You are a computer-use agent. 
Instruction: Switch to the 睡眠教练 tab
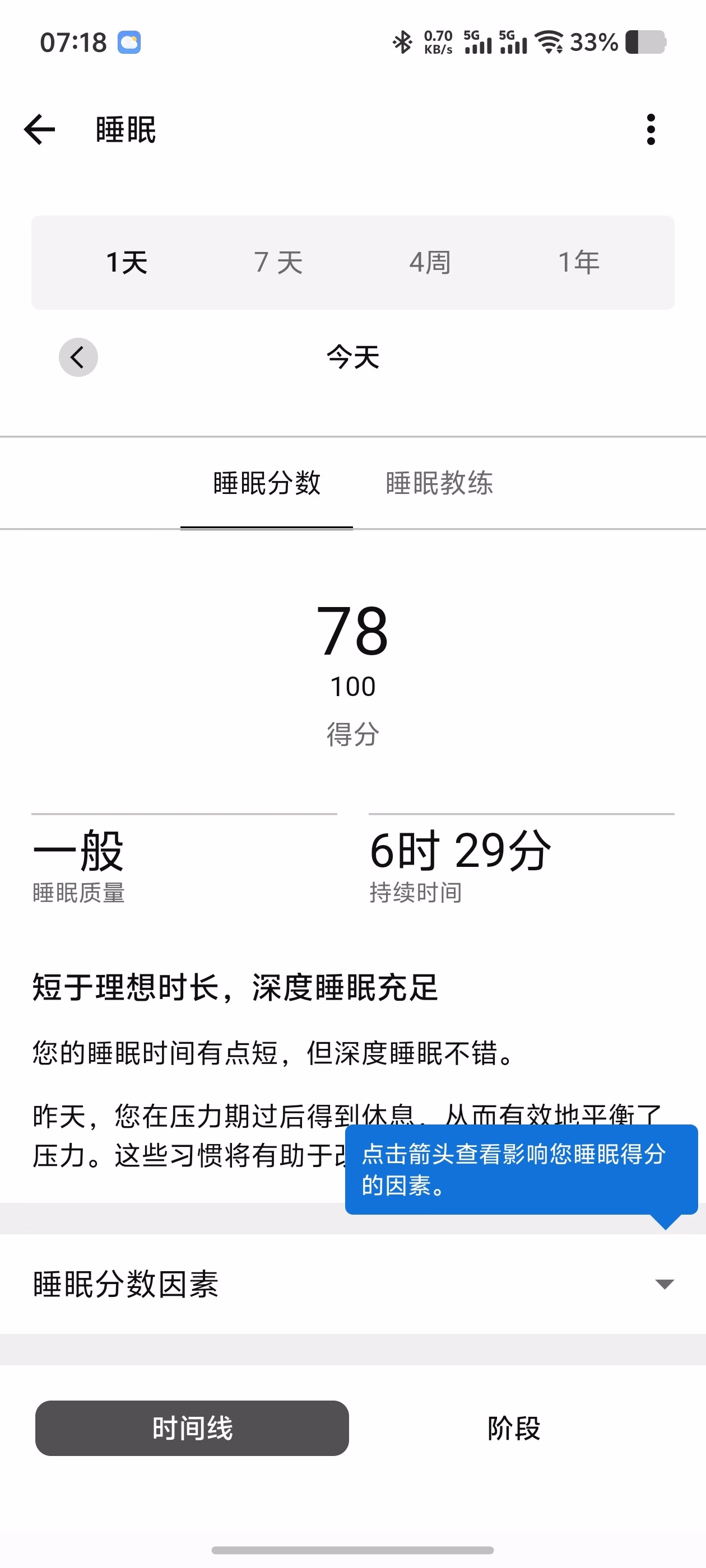point(439,483)
